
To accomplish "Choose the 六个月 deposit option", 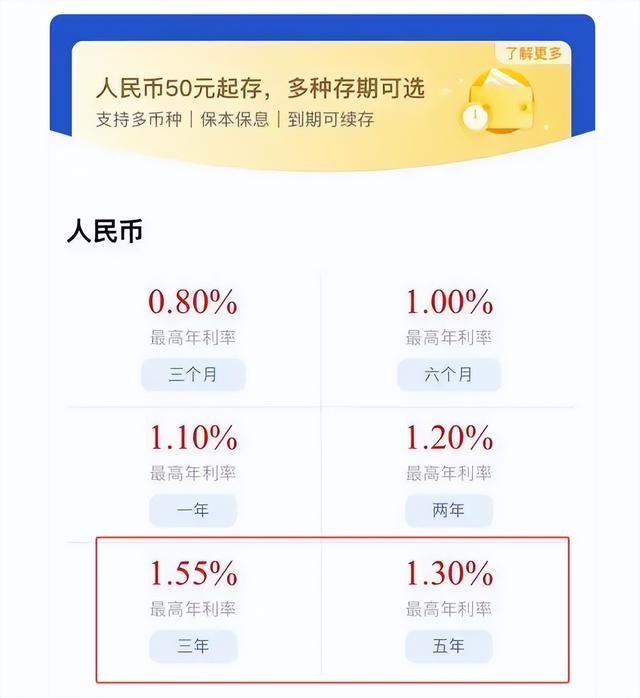I will click(x=449, y=375).
